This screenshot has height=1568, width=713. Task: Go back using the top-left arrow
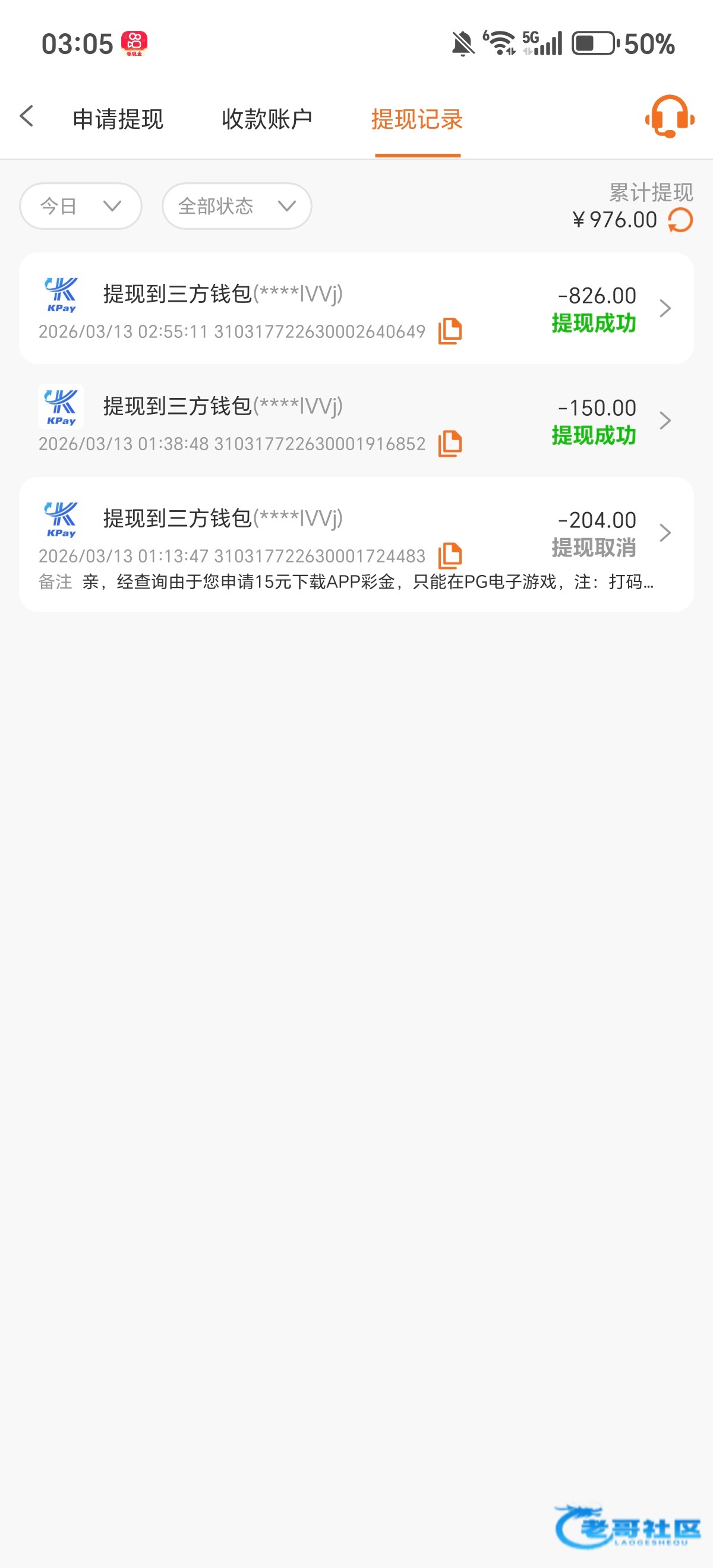[x=27, y=116]
